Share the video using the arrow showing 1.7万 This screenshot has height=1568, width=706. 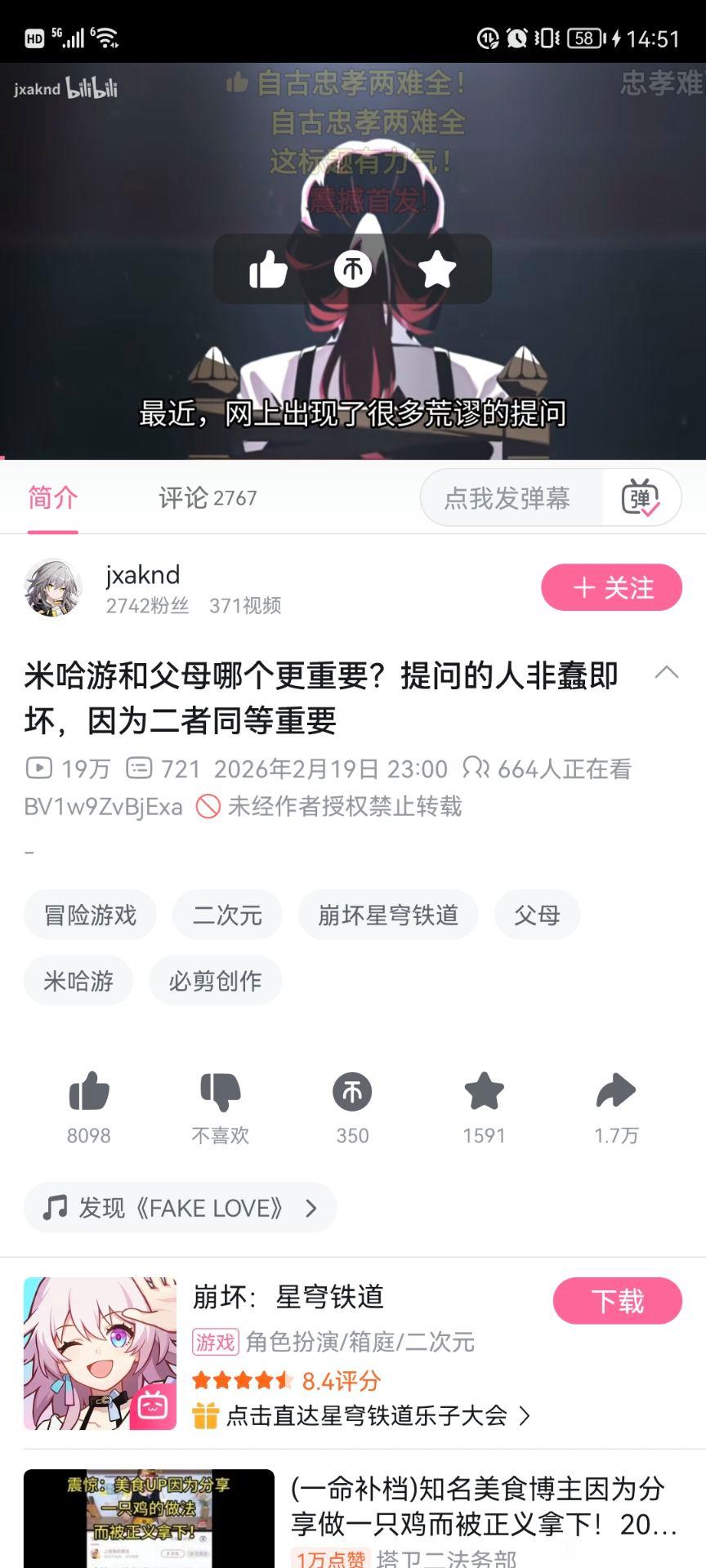tap(616, 1093)
